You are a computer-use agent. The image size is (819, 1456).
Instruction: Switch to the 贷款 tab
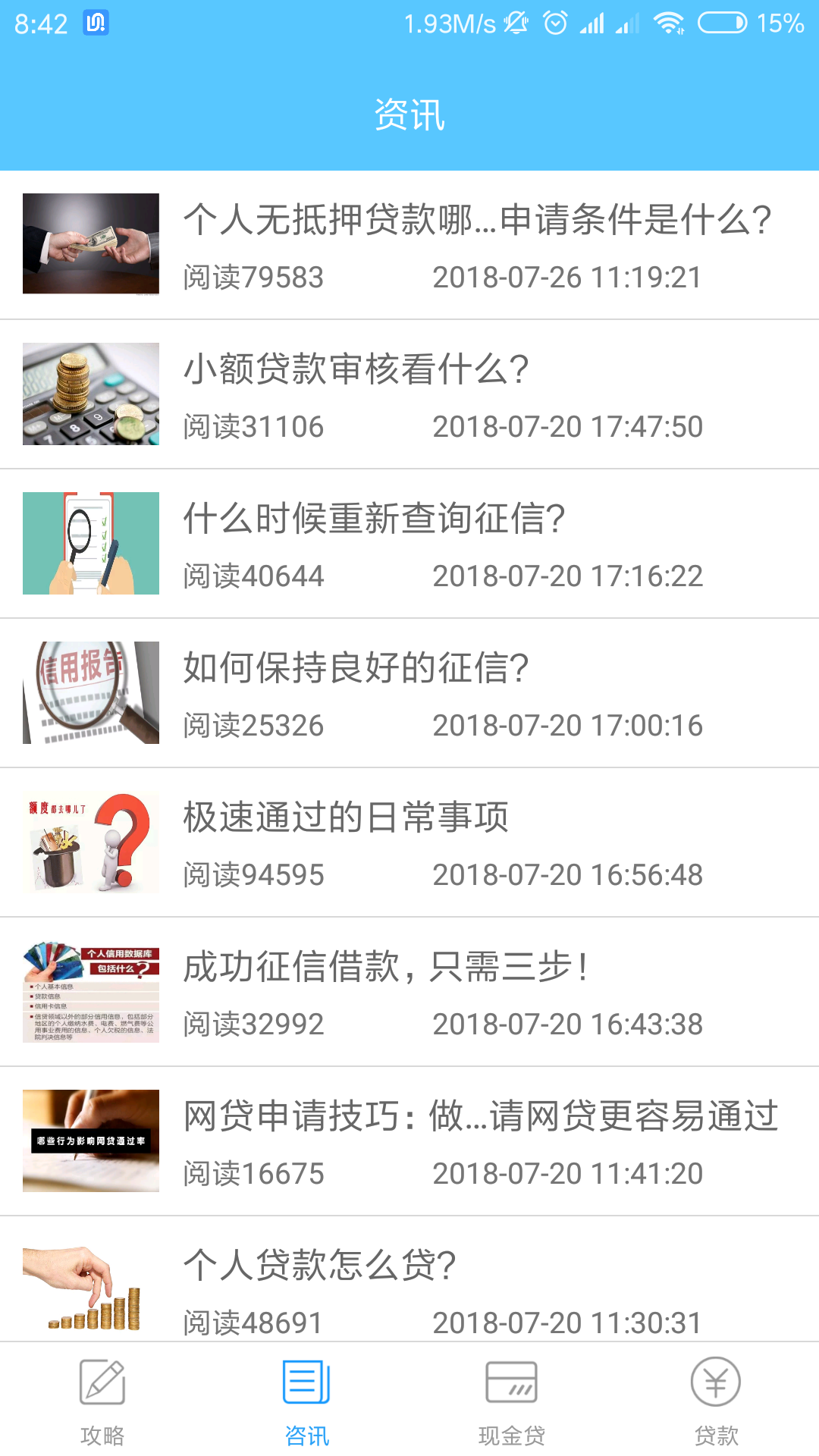click(x=717, y=1400)
